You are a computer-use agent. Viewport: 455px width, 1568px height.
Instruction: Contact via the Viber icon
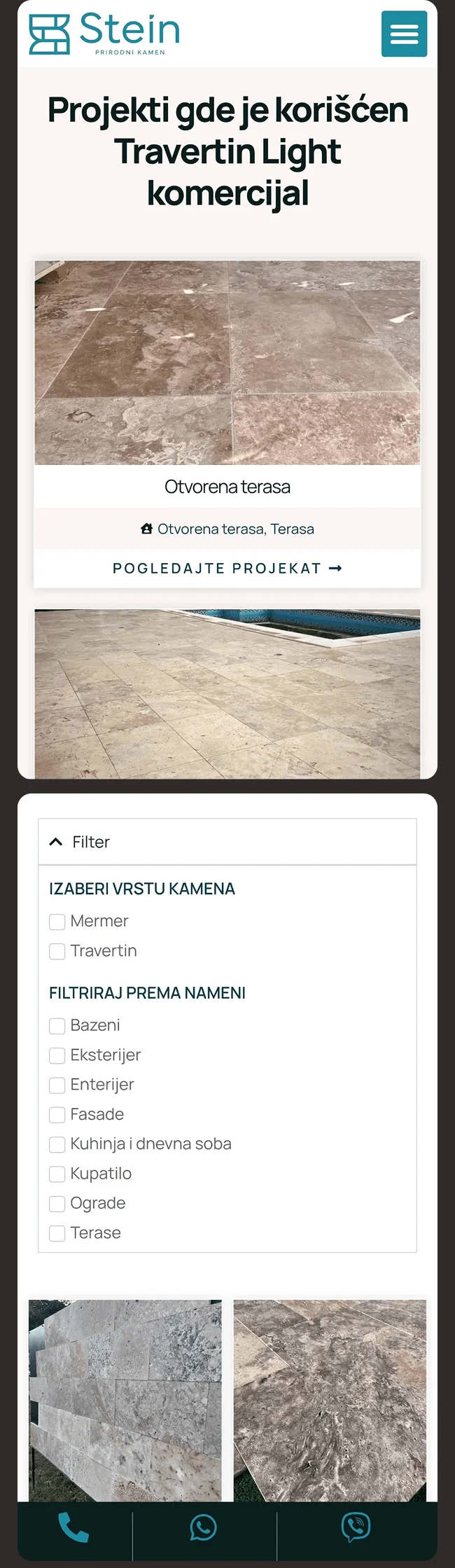356,1527
